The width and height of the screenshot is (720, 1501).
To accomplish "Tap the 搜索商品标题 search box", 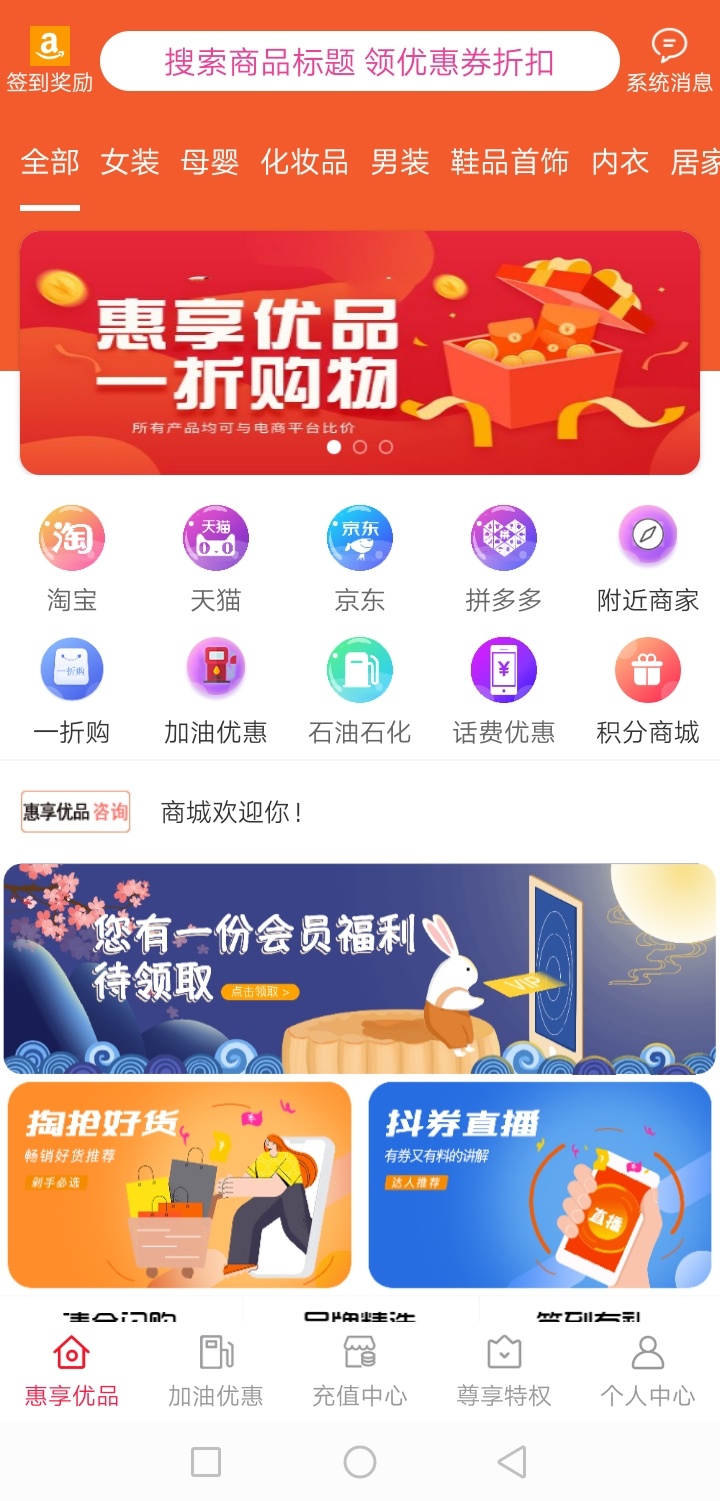I will point(360,62).
